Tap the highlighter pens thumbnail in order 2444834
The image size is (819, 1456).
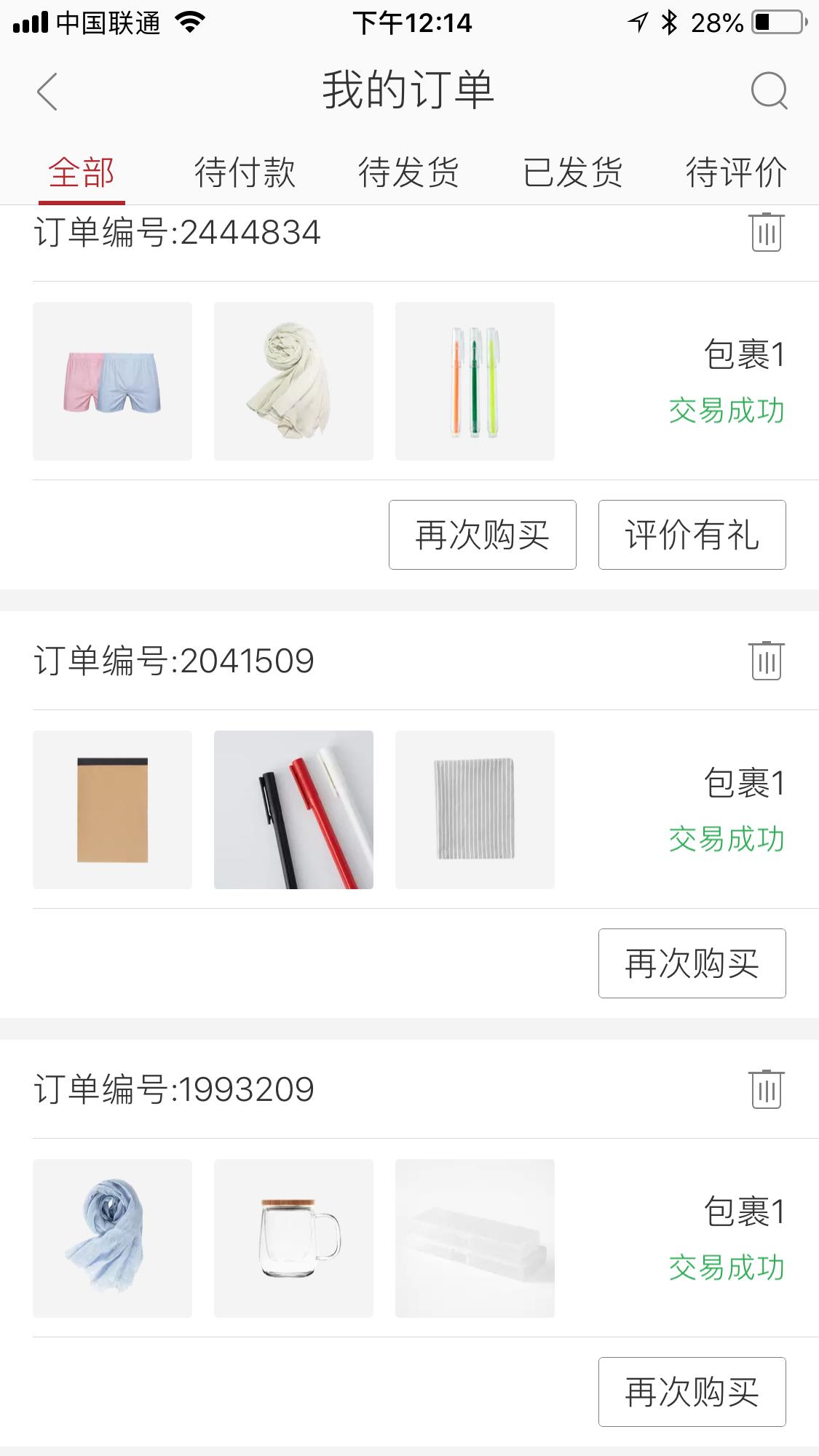point(475,381)
